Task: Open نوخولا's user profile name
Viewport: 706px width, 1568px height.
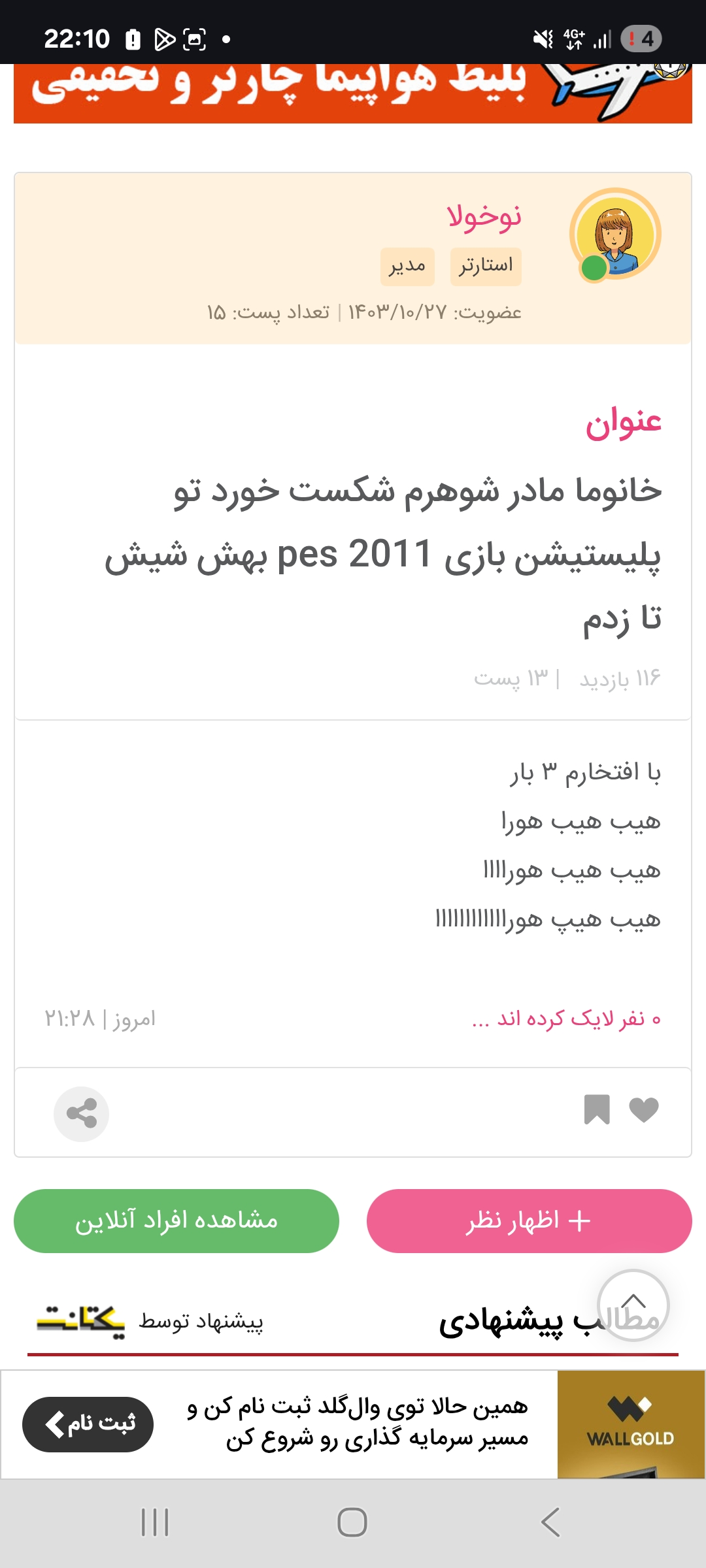Action: pyautogui.click(x=484, y=216)
